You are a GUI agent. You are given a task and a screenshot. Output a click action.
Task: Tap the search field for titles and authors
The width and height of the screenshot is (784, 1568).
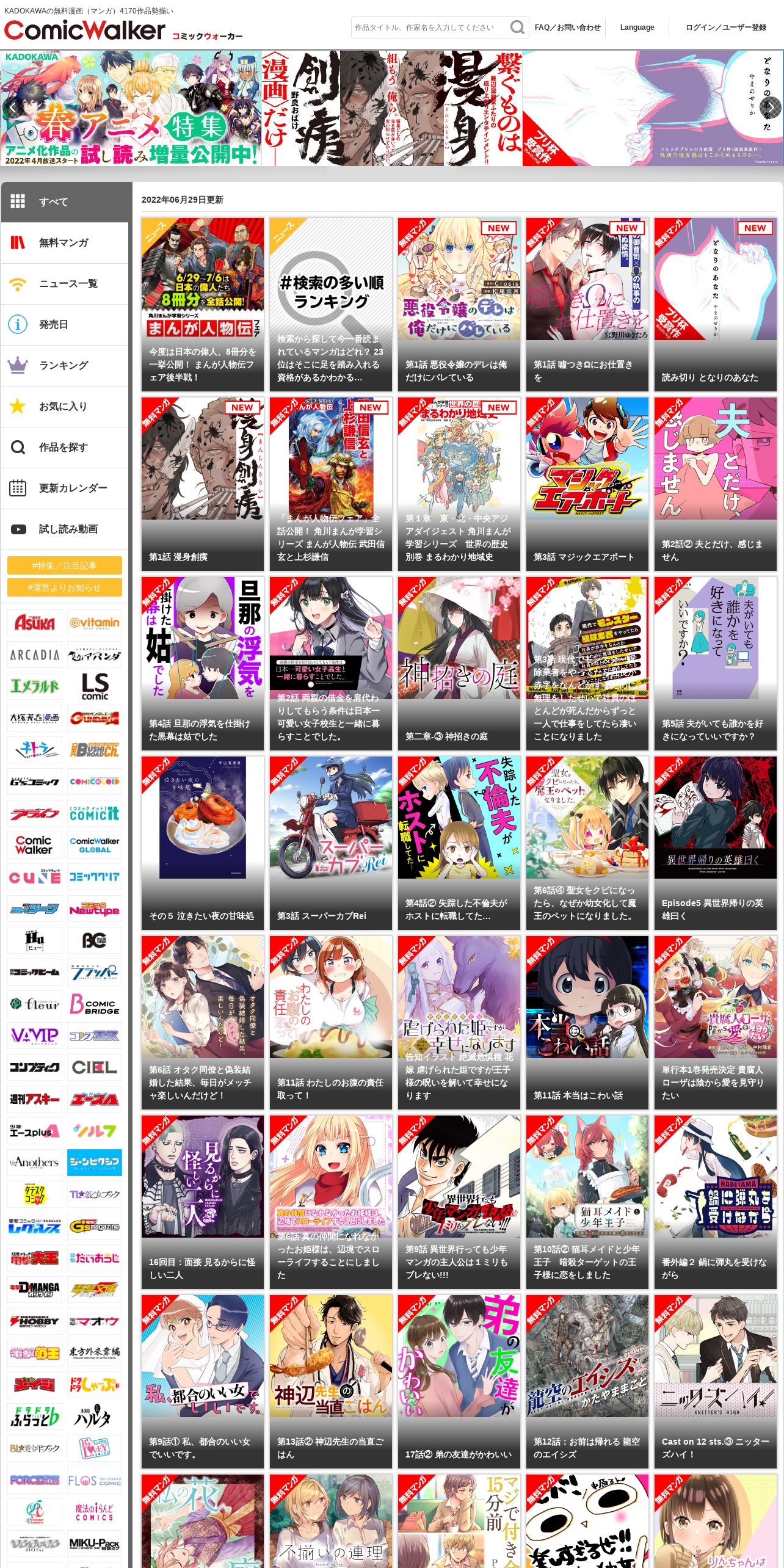(430, 27)
